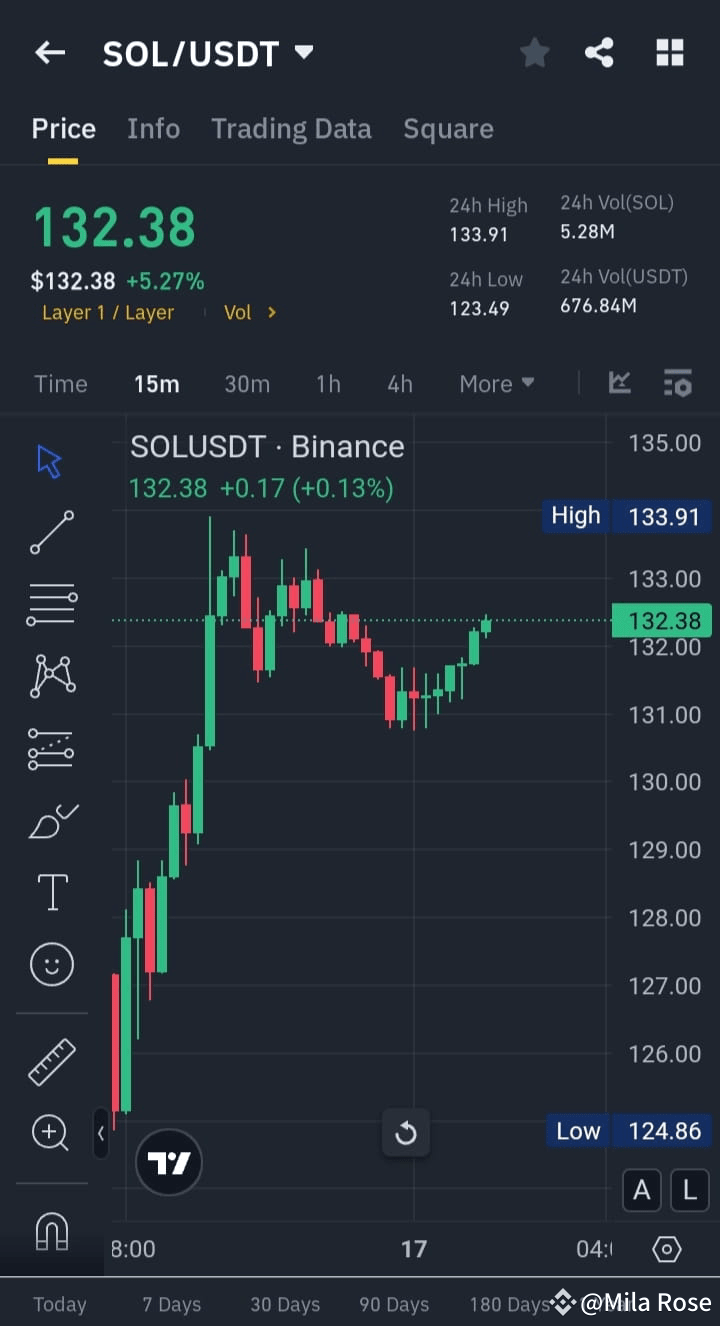
Task: Toggle auto scale with the A button
Action: [641, 1190]
